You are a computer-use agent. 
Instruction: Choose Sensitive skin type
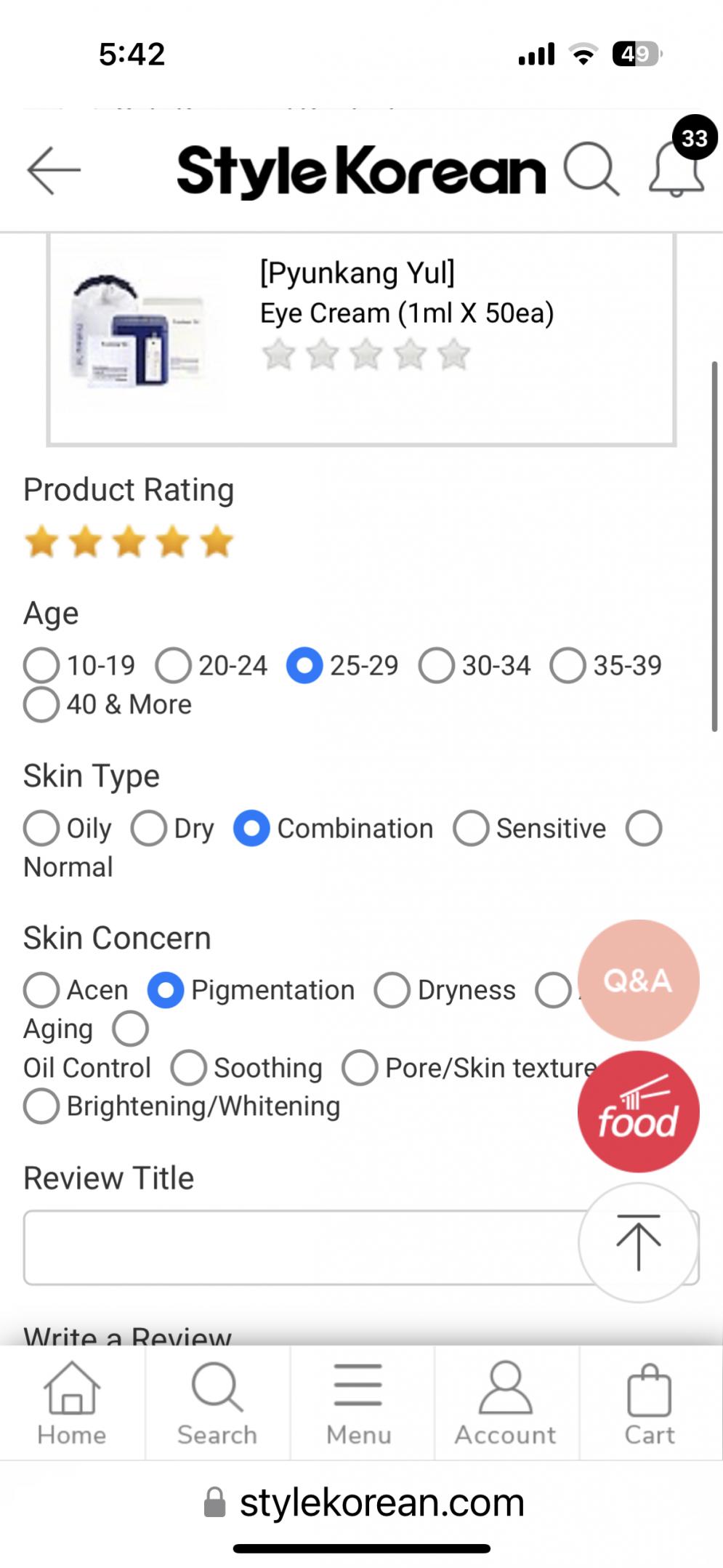click(471, 829)
